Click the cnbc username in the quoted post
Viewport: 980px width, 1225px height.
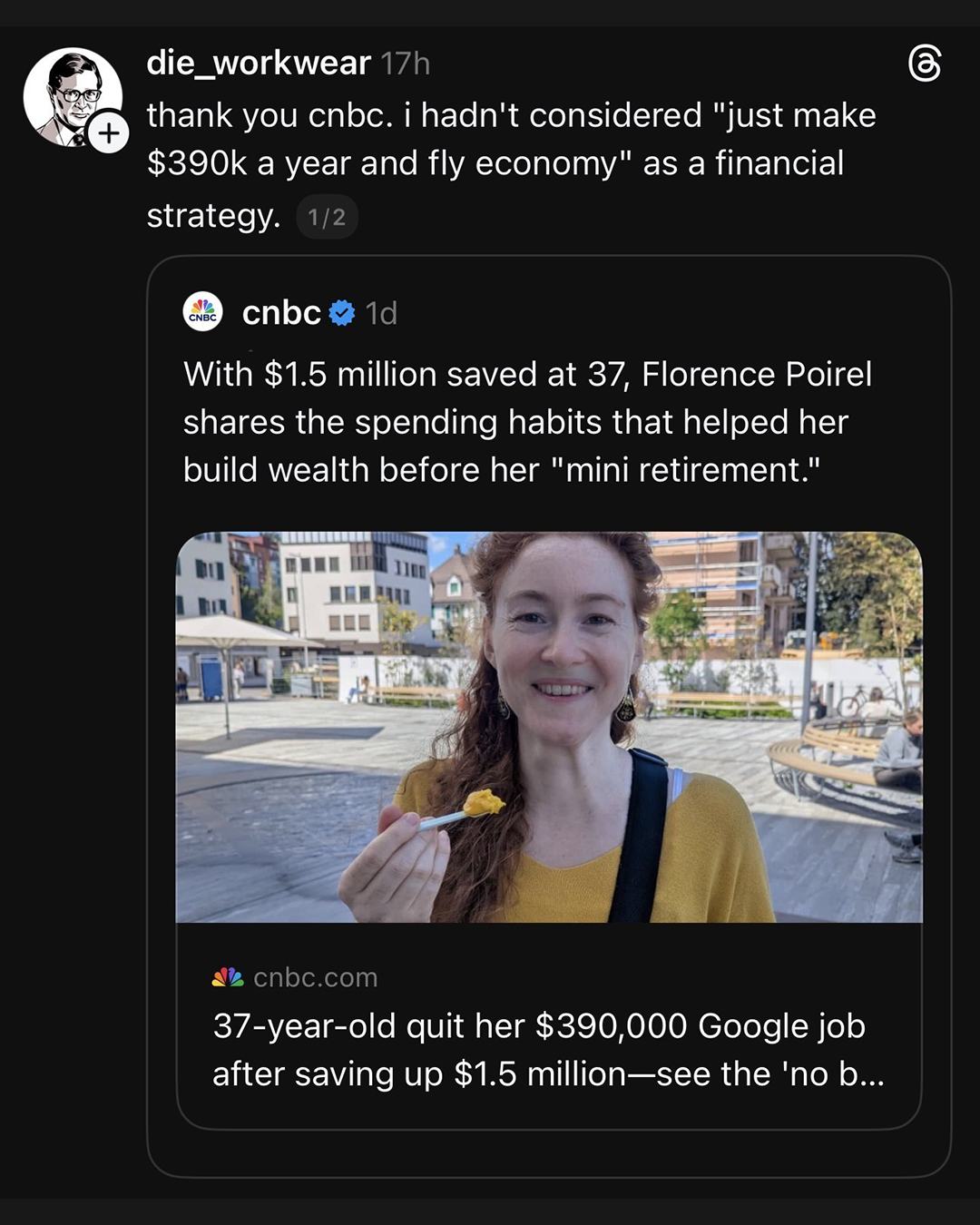tap(282, 313)
